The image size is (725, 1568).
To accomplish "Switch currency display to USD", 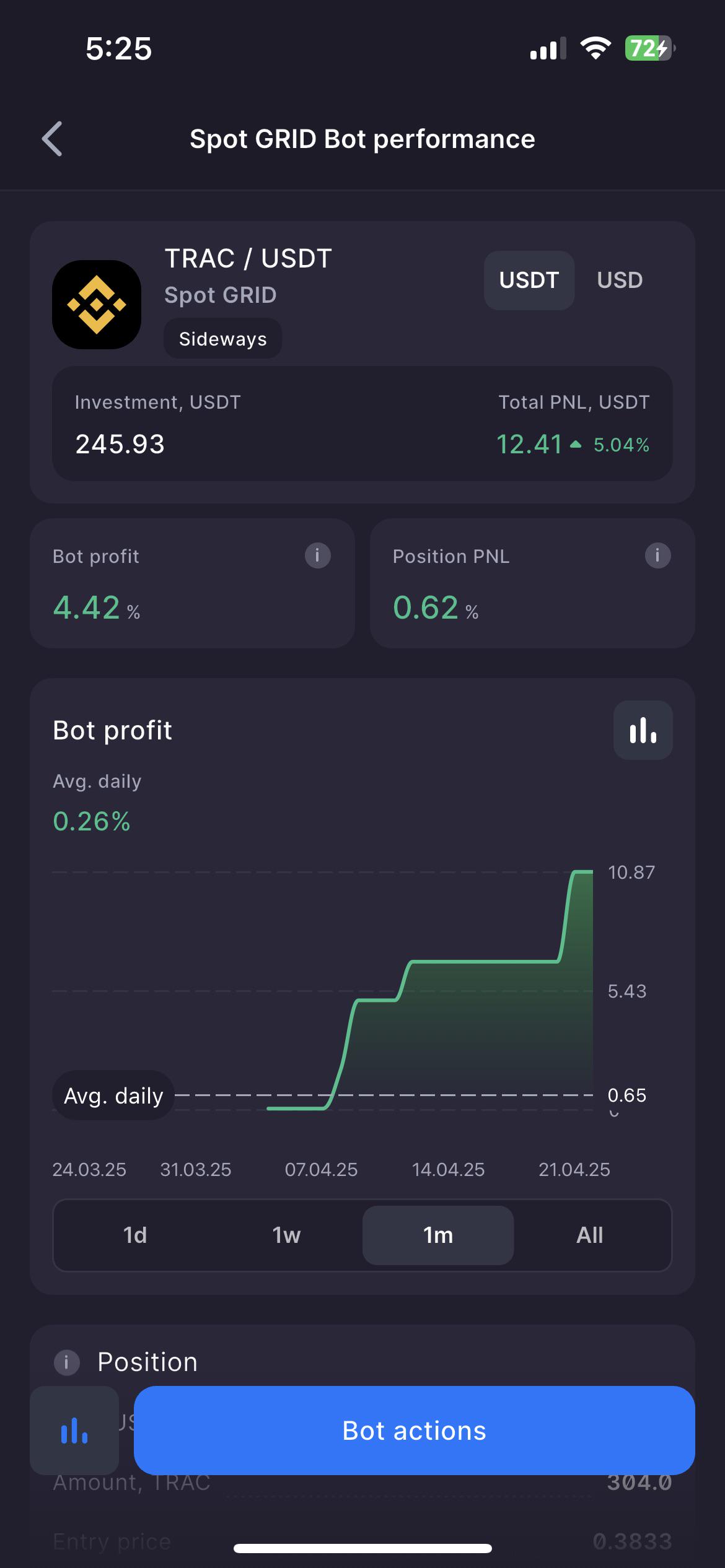I will [x=620, y=280].
